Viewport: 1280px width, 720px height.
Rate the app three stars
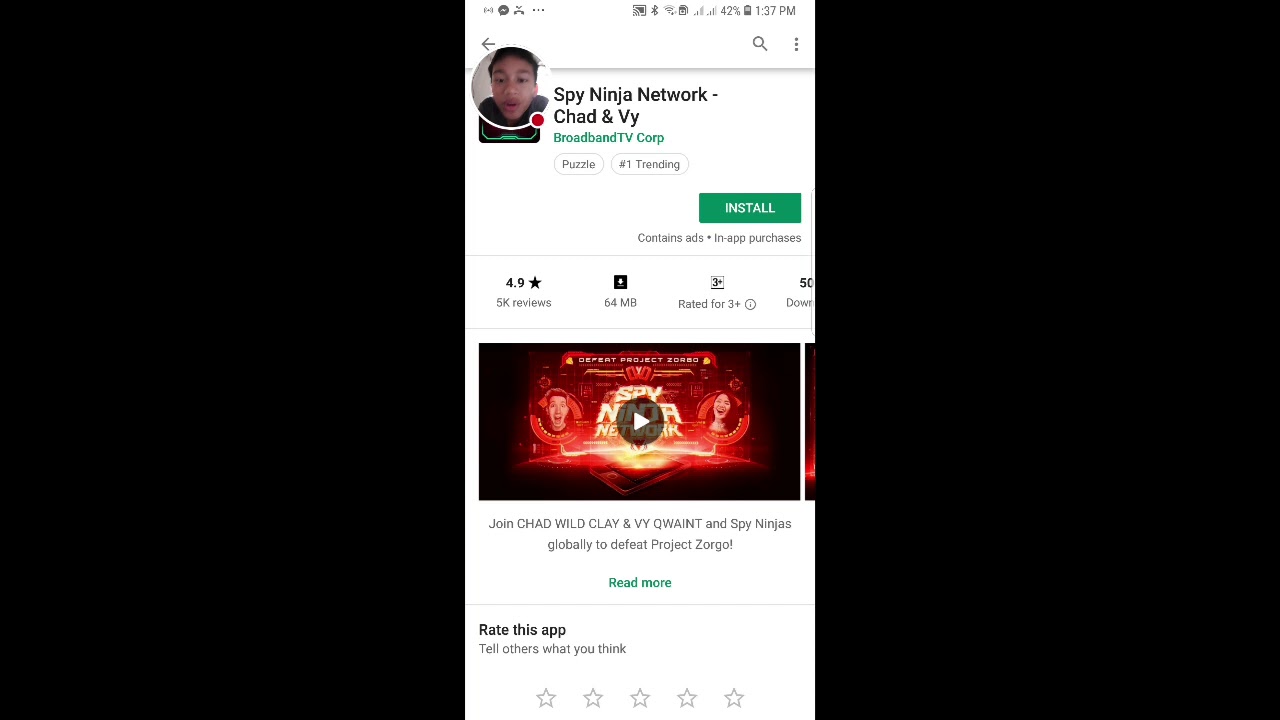pos(640,698)
